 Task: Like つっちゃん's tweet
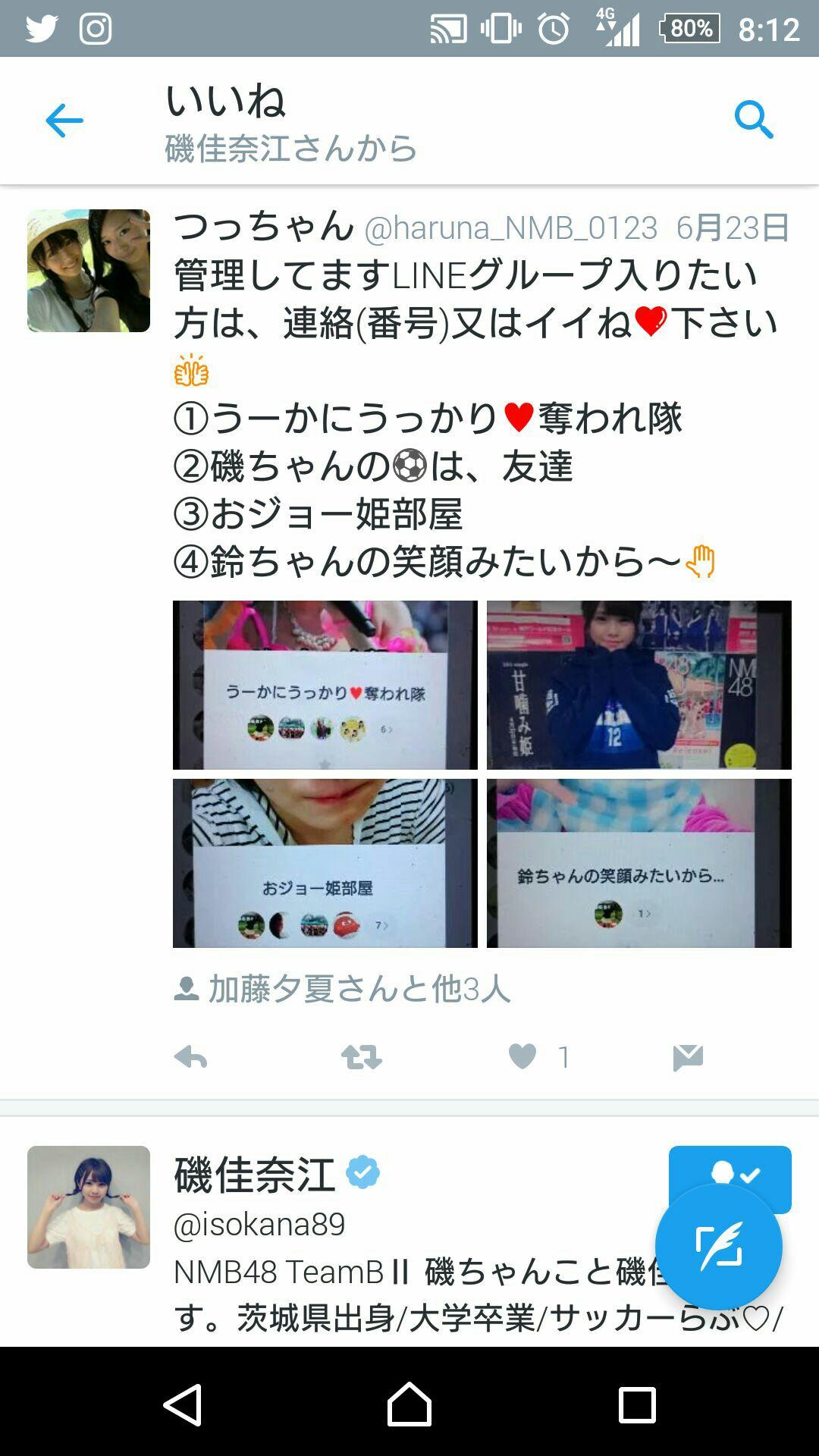[x=522, y=1056]
